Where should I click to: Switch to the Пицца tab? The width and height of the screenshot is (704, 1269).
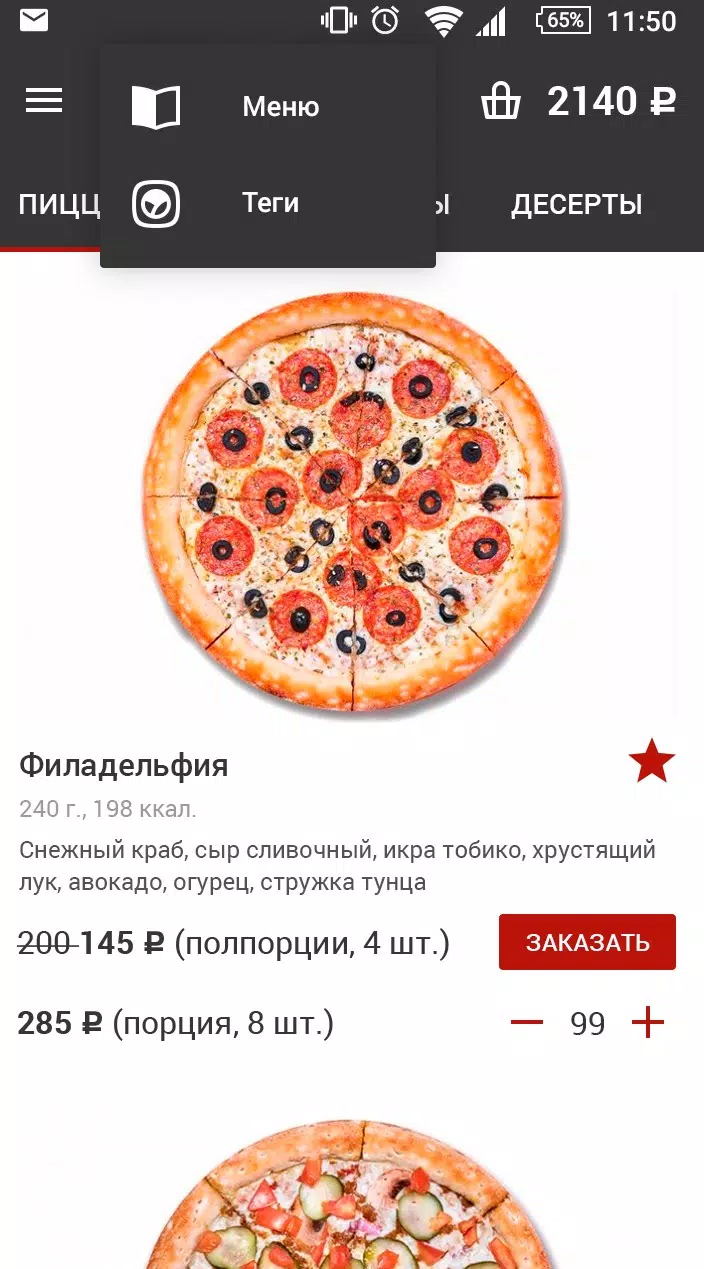click(x=59, y=205)
